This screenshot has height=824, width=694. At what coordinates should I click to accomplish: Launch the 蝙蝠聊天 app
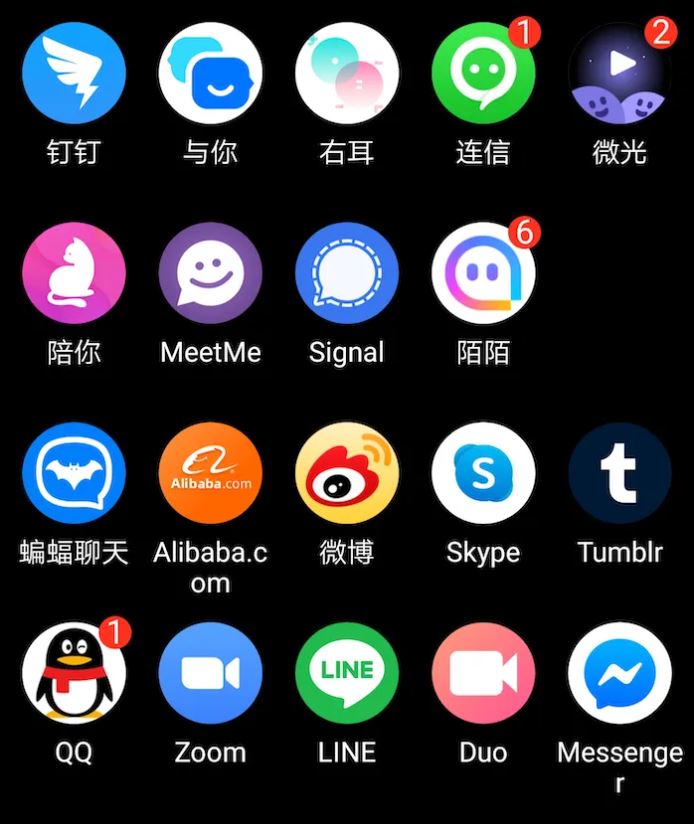[x=74, y=473]
